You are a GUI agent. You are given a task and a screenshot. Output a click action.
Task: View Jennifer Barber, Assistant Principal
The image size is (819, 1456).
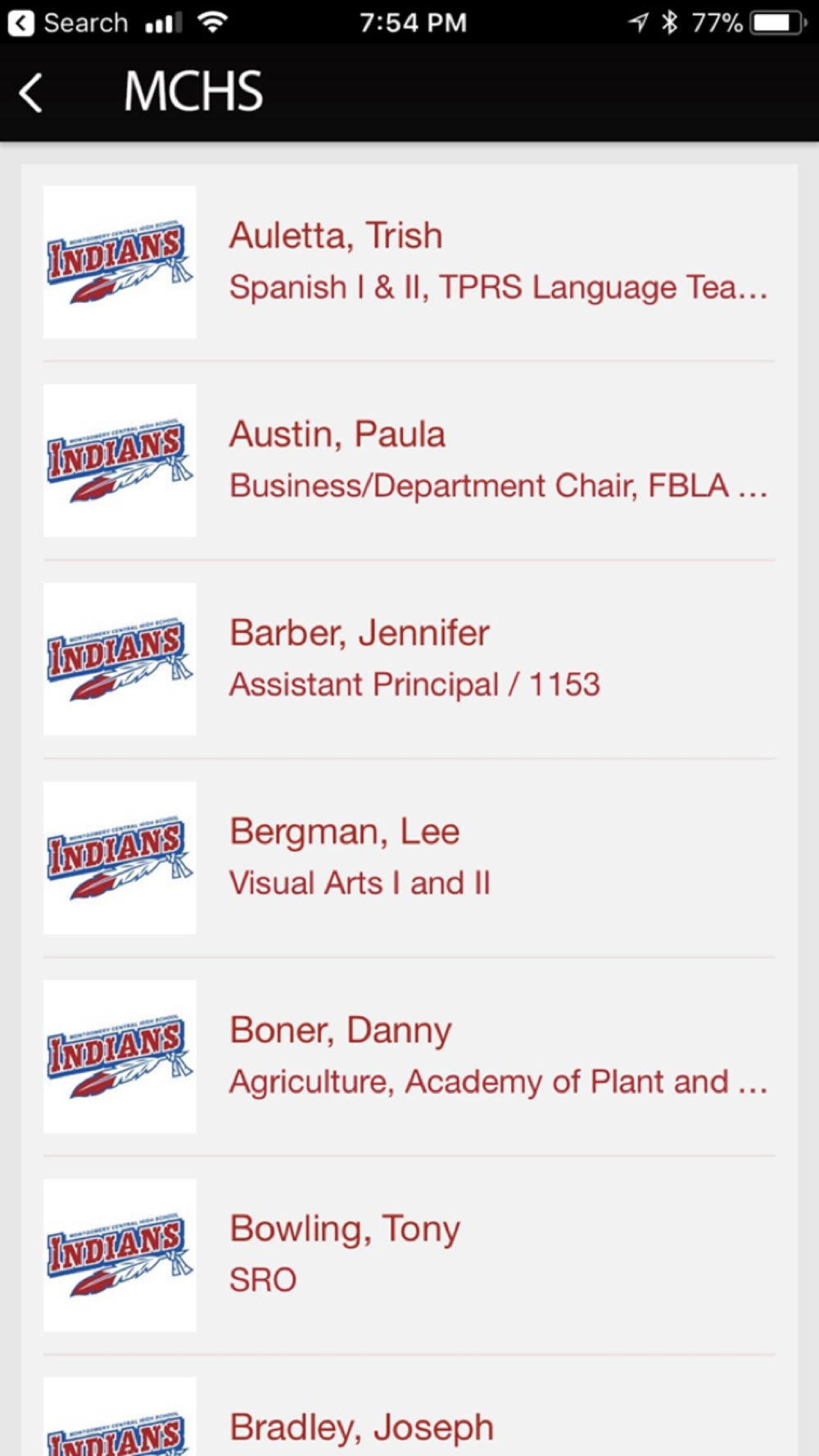point(409,659)
